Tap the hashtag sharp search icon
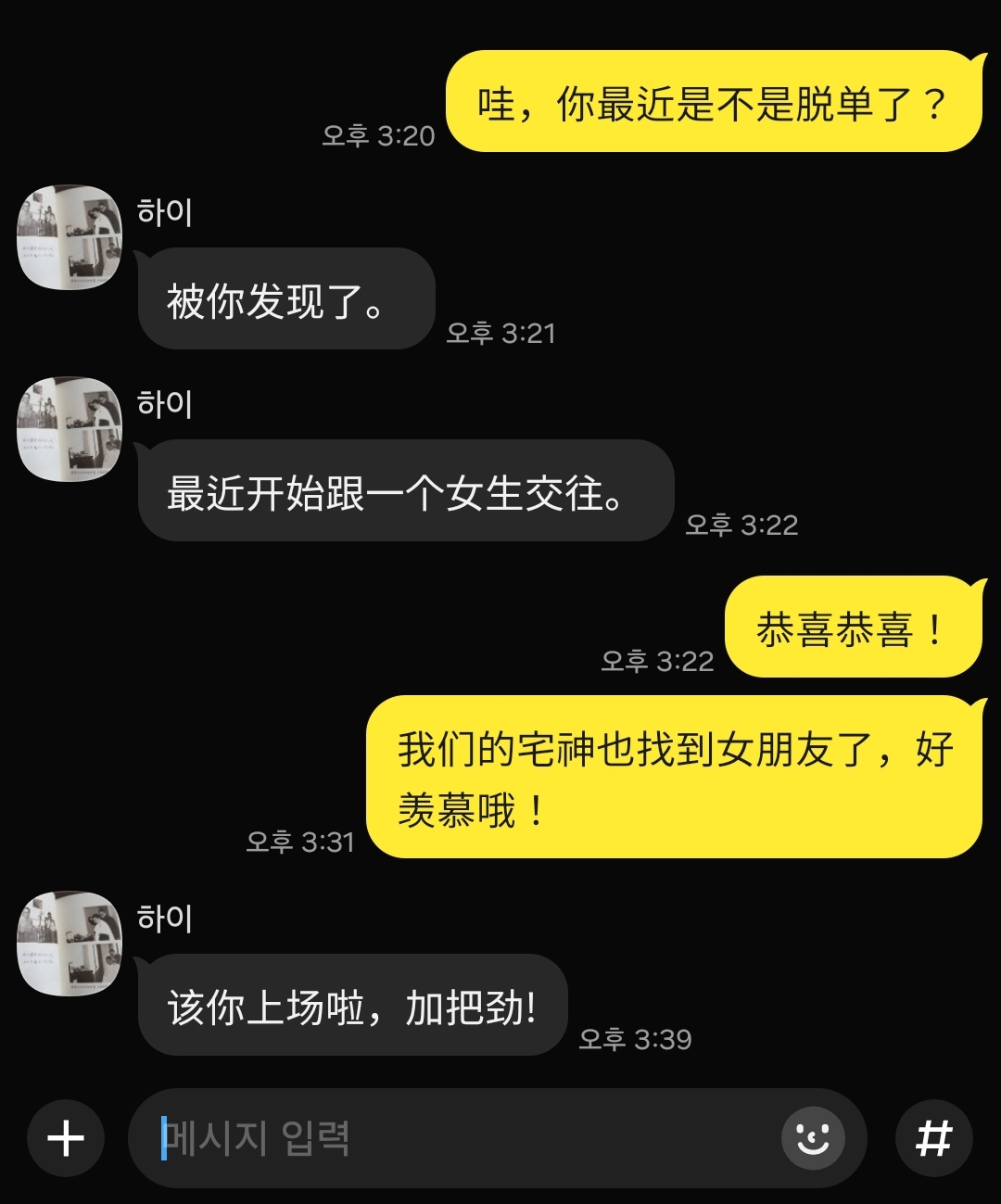 coord(933,1137)
